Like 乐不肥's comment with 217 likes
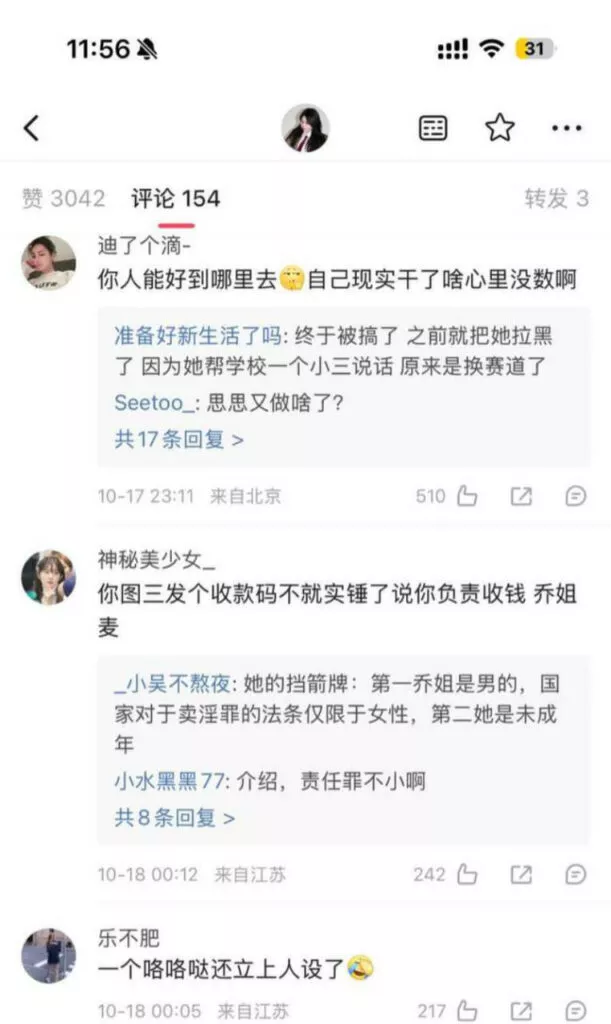This screenshot has height=1024, width=611. [466, 1010]
